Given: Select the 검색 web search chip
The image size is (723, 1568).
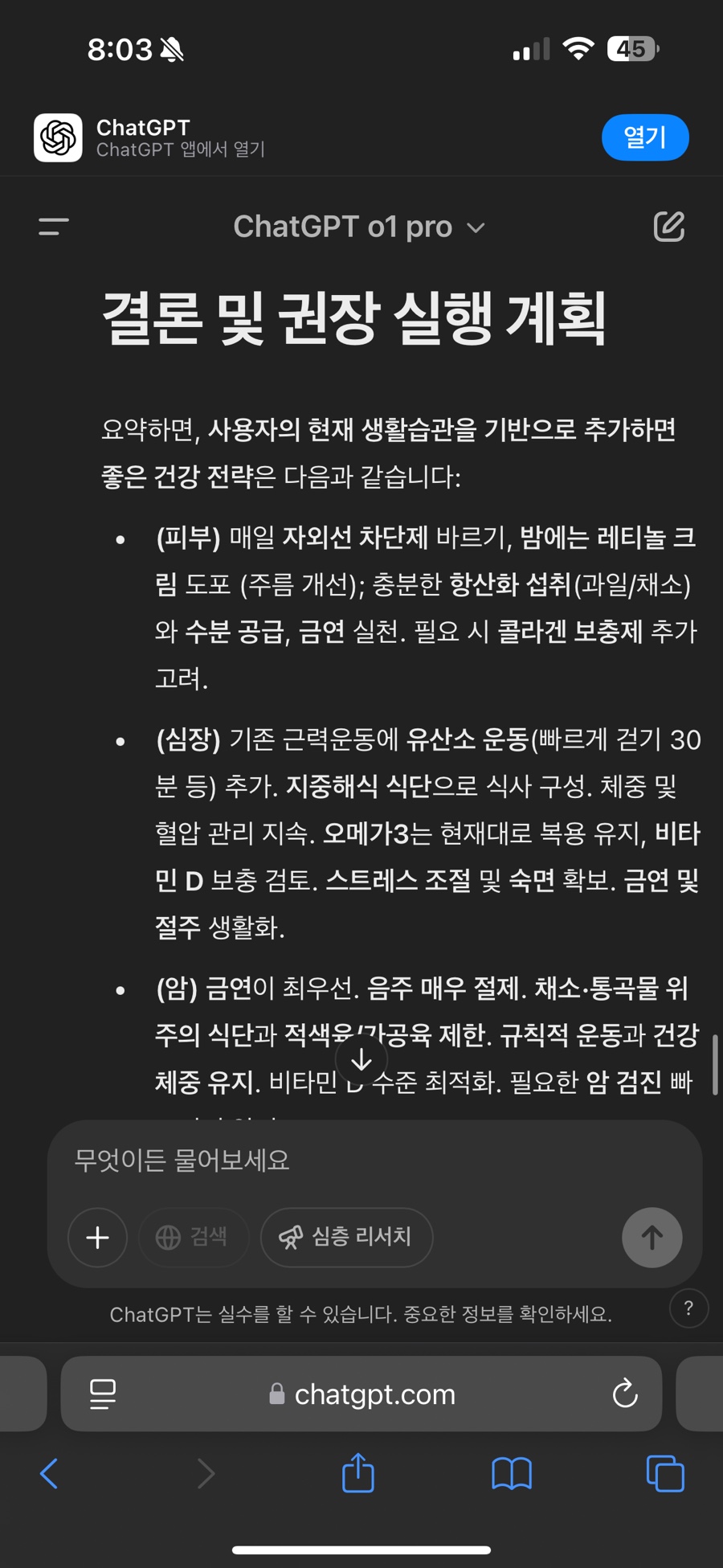Looking at the screenshot, I should tap(193, 1237).
